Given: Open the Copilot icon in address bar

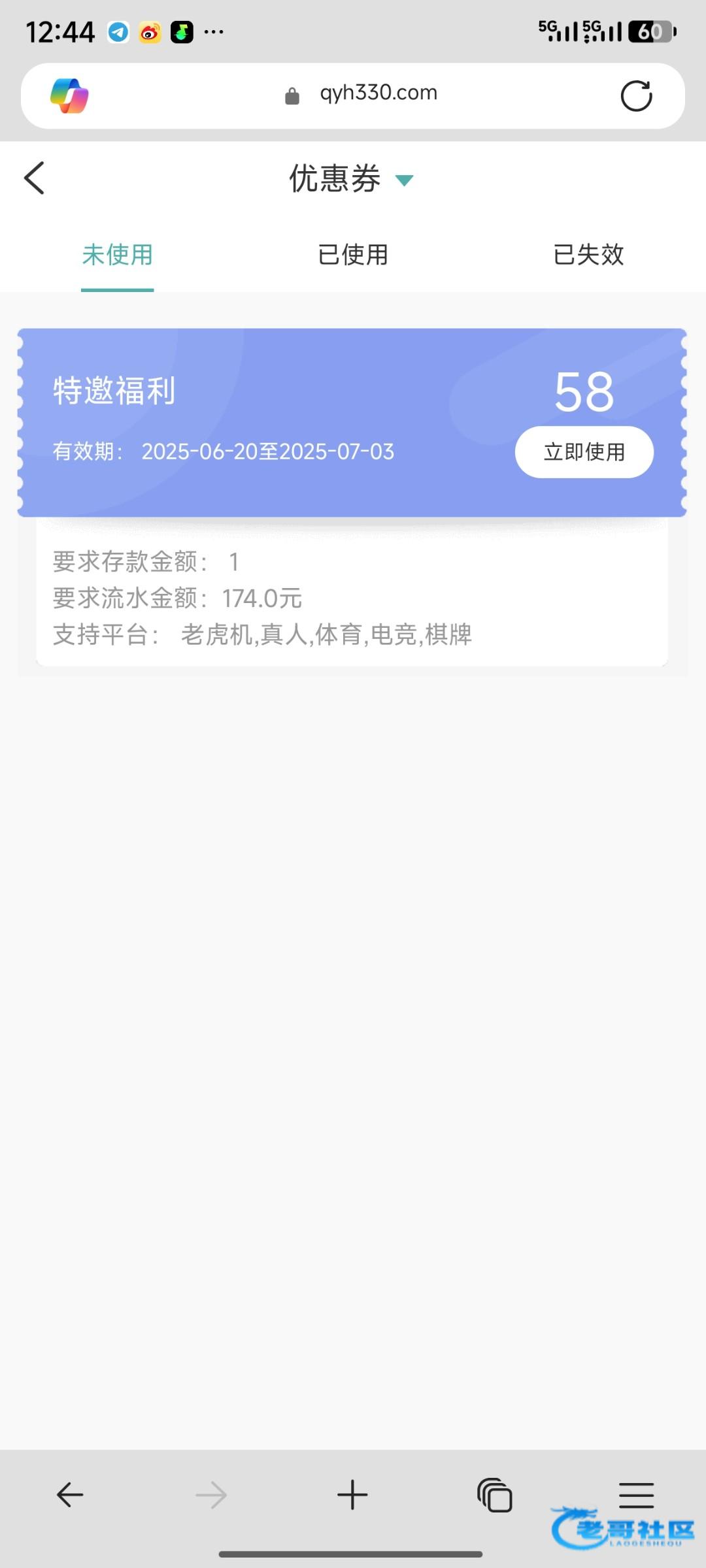Looking at the screenshot, I should (x=69, y=96).
